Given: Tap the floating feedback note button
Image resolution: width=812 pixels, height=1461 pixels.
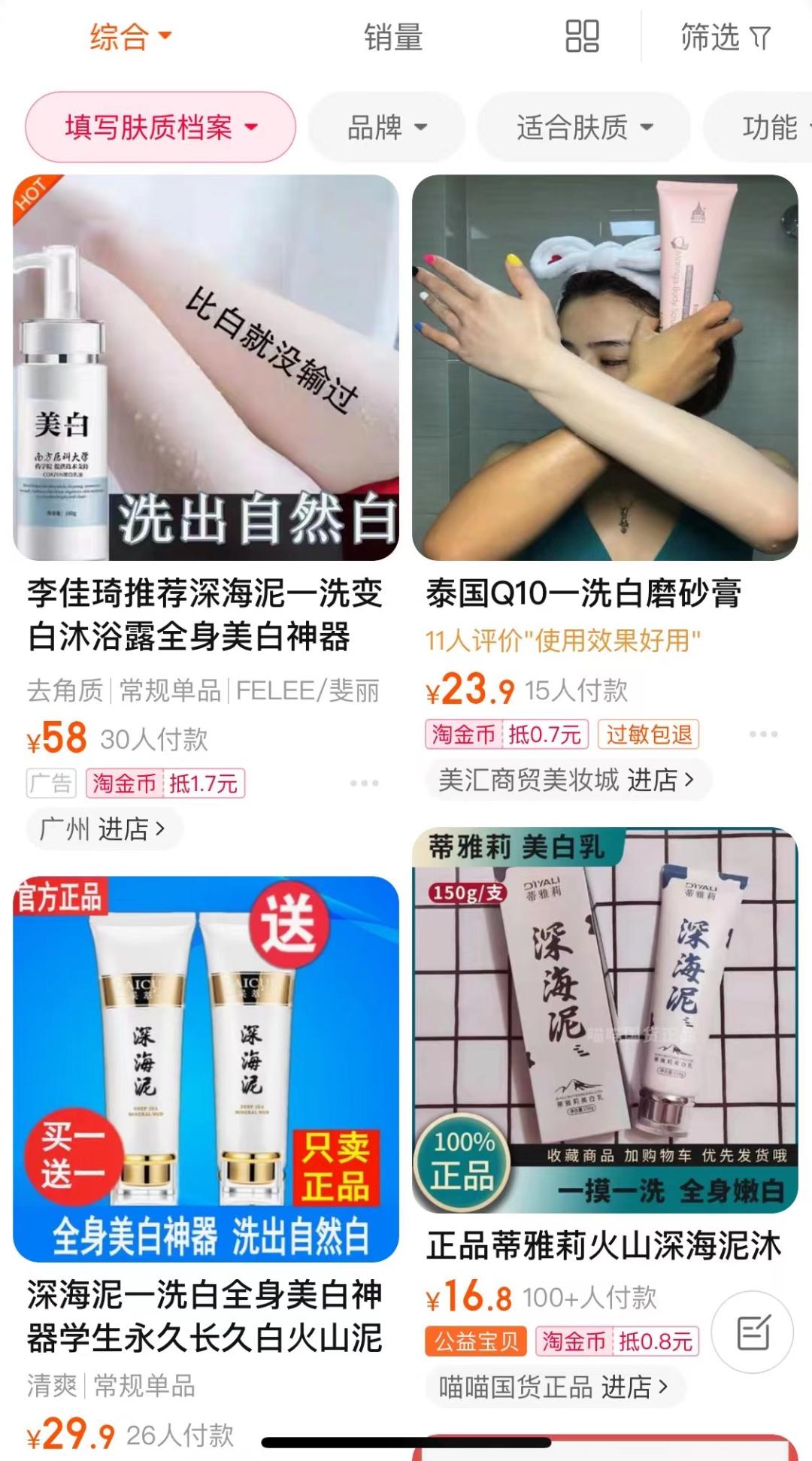Looking at the screenshot, I should (x=753, y=1332).
